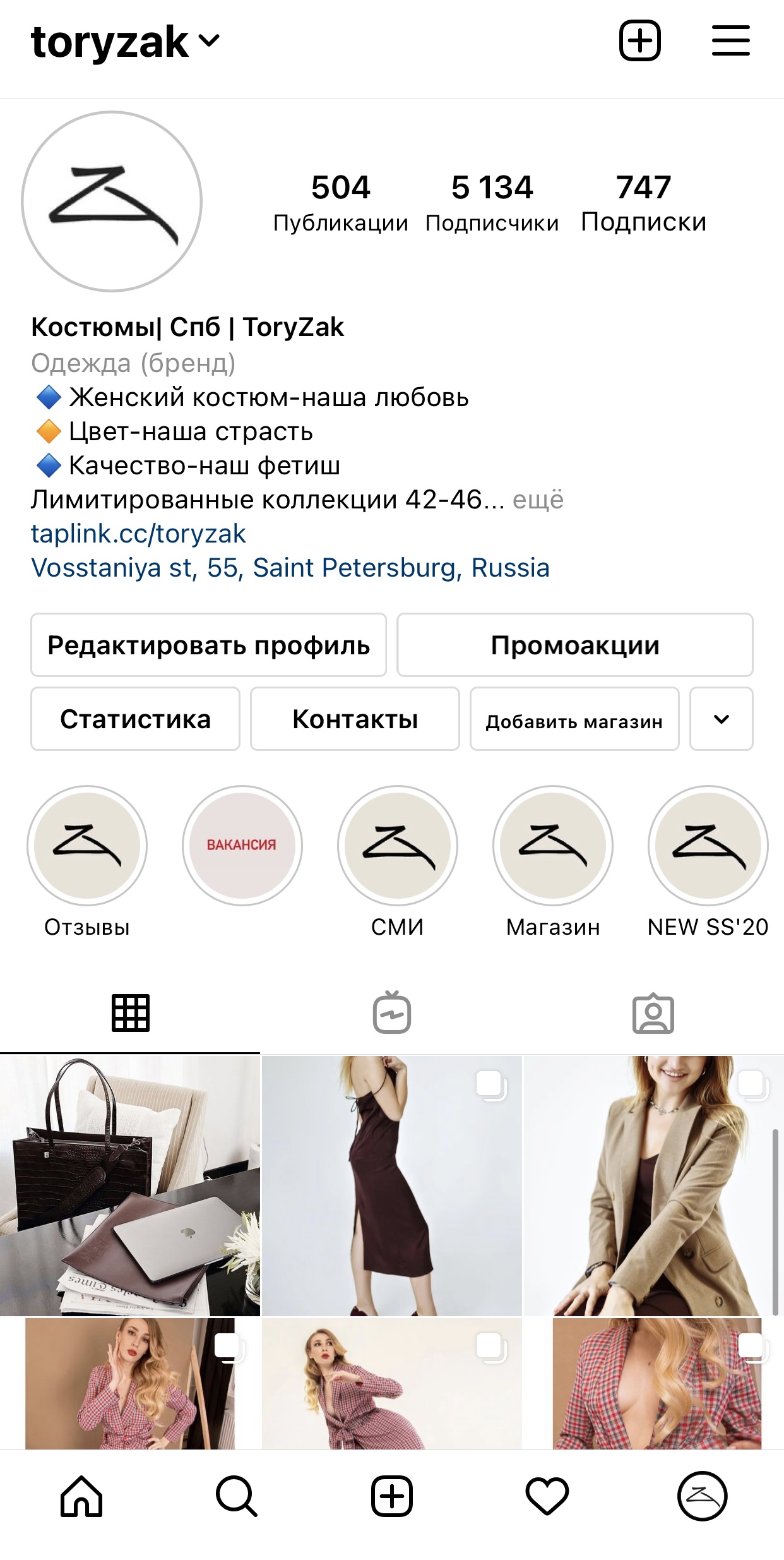Open the taplink.cc/toryzak link
The image size is (784, 1560).
pyautogui.click(x=138, y=534)
